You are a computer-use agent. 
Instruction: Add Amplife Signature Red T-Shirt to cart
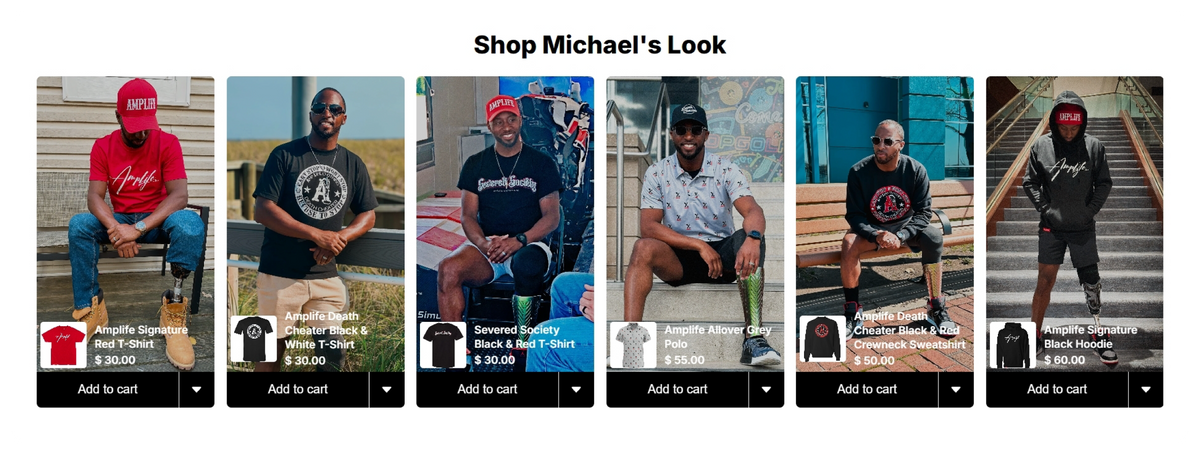108,389
